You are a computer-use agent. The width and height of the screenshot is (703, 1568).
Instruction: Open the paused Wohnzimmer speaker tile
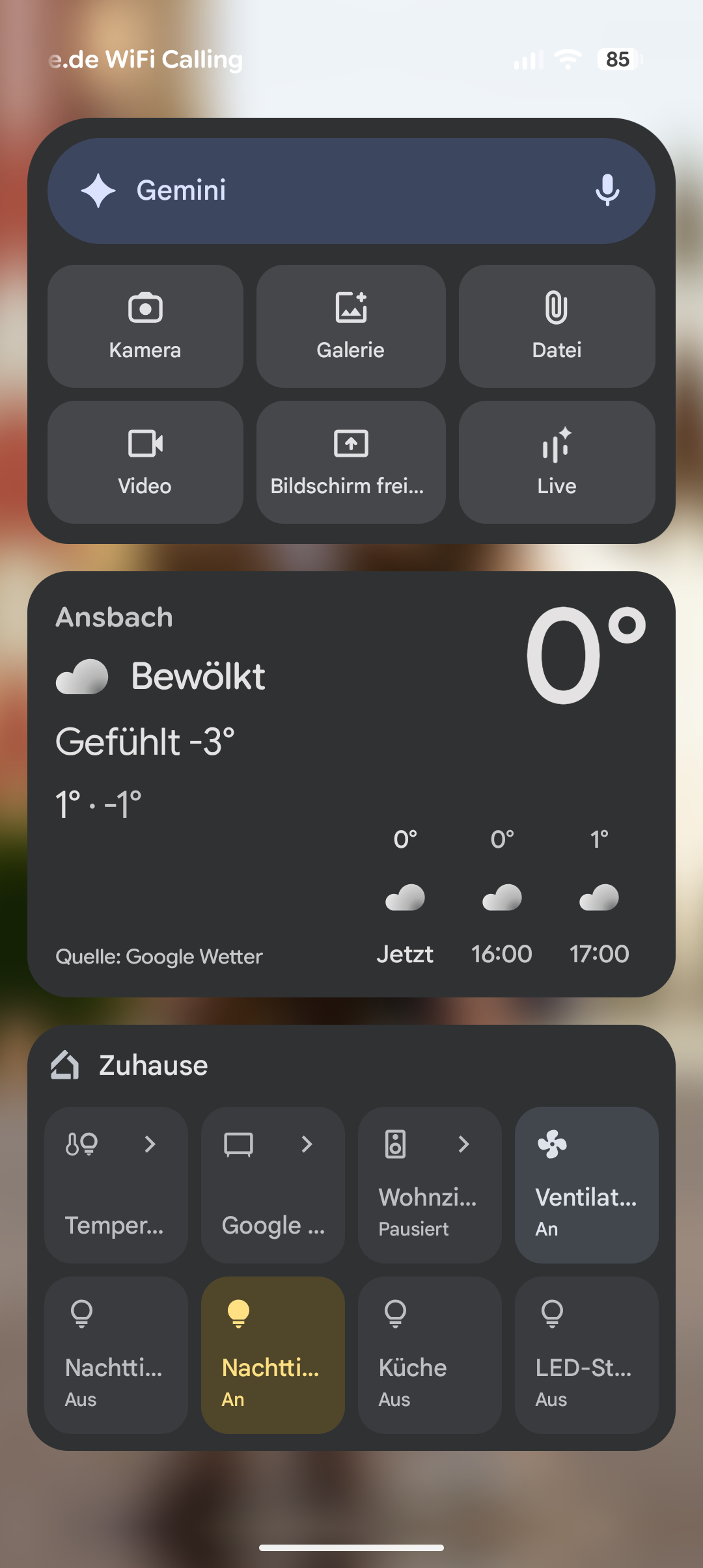coord(430,1185)
